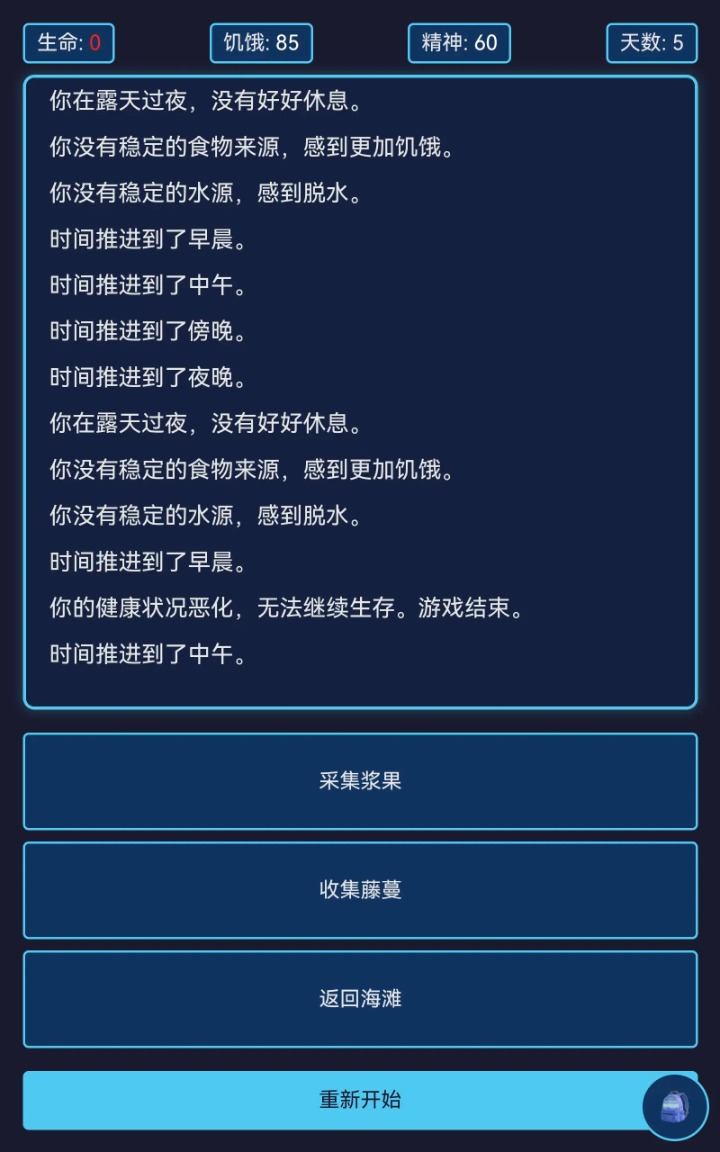The width and height of the screenshot is (720, 1152).
Task: Click the red health value 0
Action: [x=95, y=43]
